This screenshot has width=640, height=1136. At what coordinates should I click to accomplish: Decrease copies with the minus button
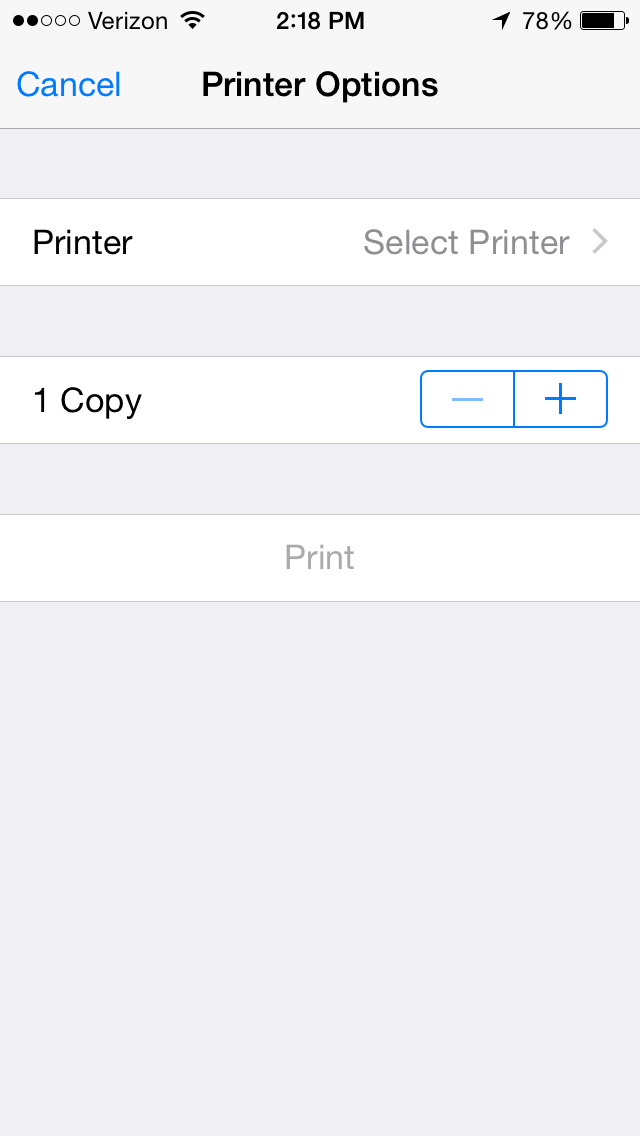pyautogui.click(x=467, y=399)
